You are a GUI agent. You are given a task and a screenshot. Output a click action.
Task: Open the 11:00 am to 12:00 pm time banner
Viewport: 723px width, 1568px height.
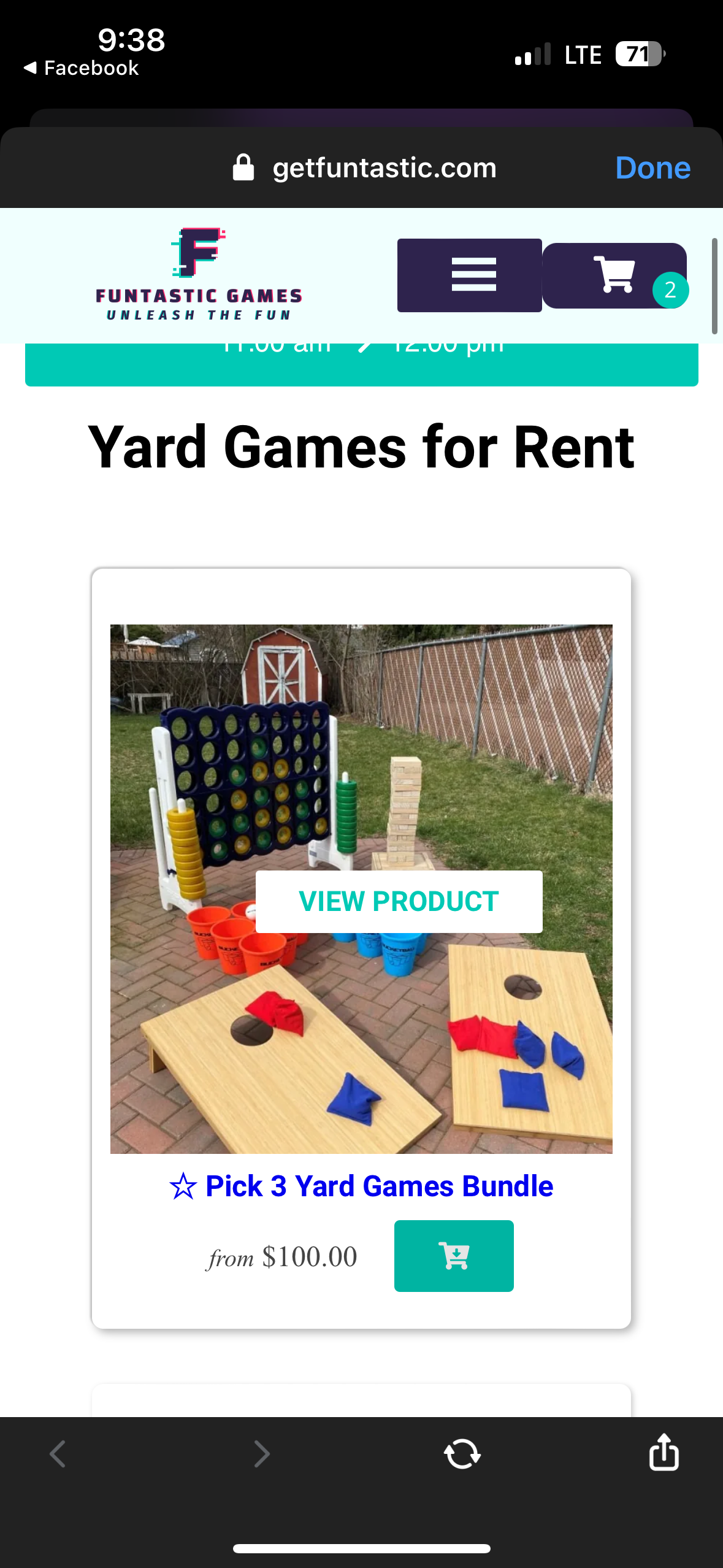click(361, 362)
